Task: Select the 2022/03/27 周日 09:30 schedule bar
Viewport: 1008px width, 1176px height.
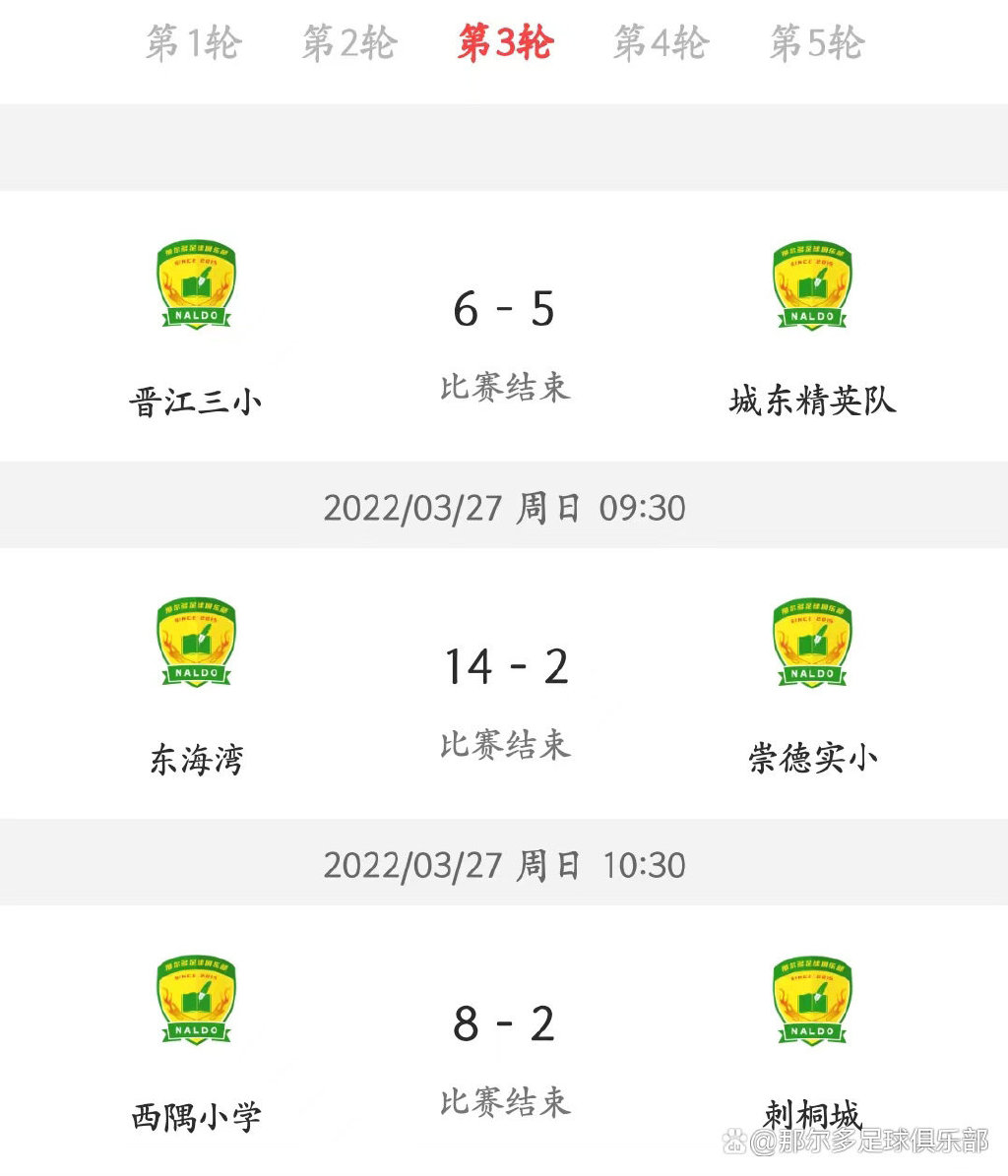Action: 504,507
